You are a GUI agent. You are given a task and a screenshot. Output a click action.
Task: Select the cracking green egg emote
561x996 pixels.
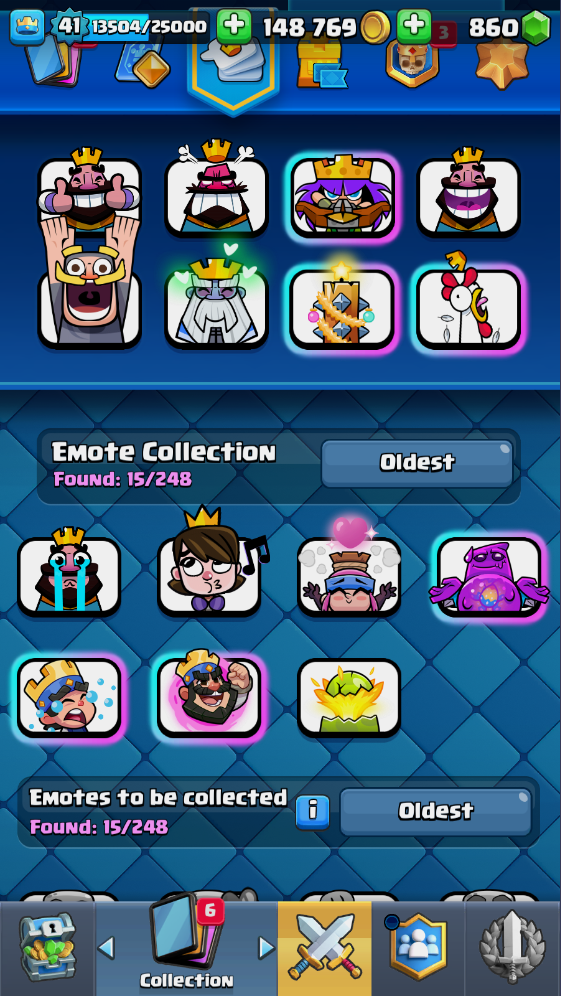point(349,697)
